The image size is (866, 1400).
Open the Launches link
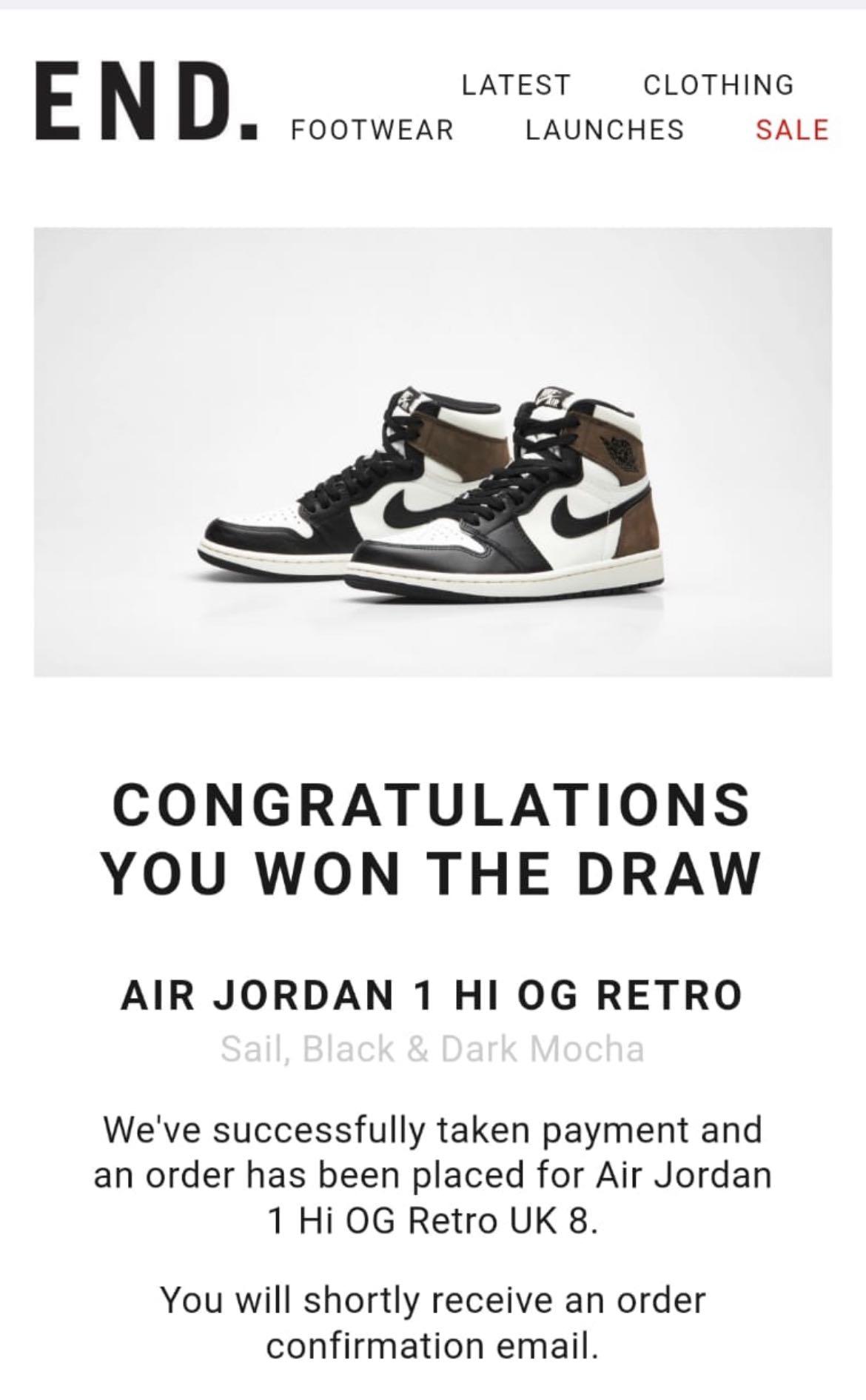coord(605,130)
